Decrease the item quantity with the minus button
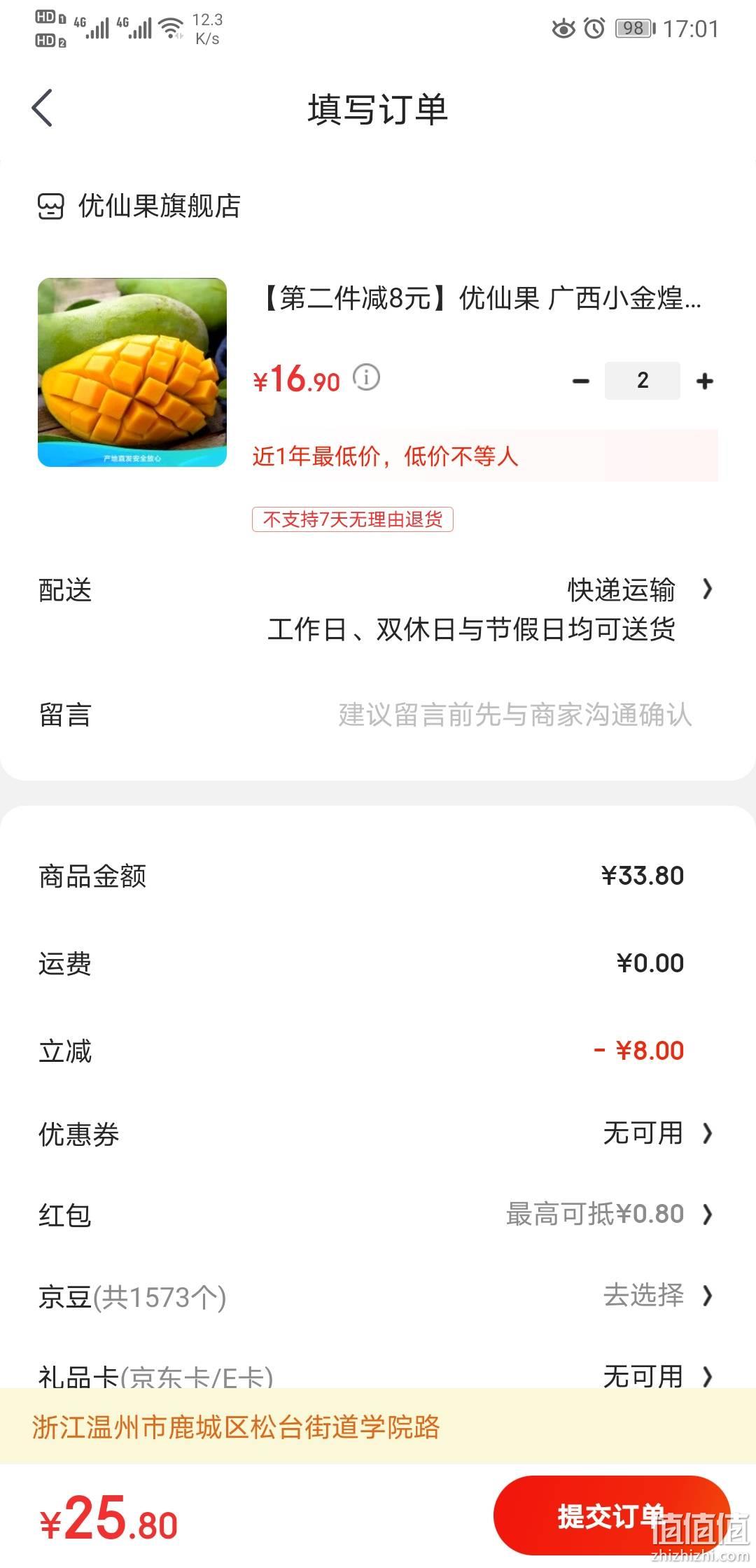This screenshot has height=1568, width=756. [580, 381]
